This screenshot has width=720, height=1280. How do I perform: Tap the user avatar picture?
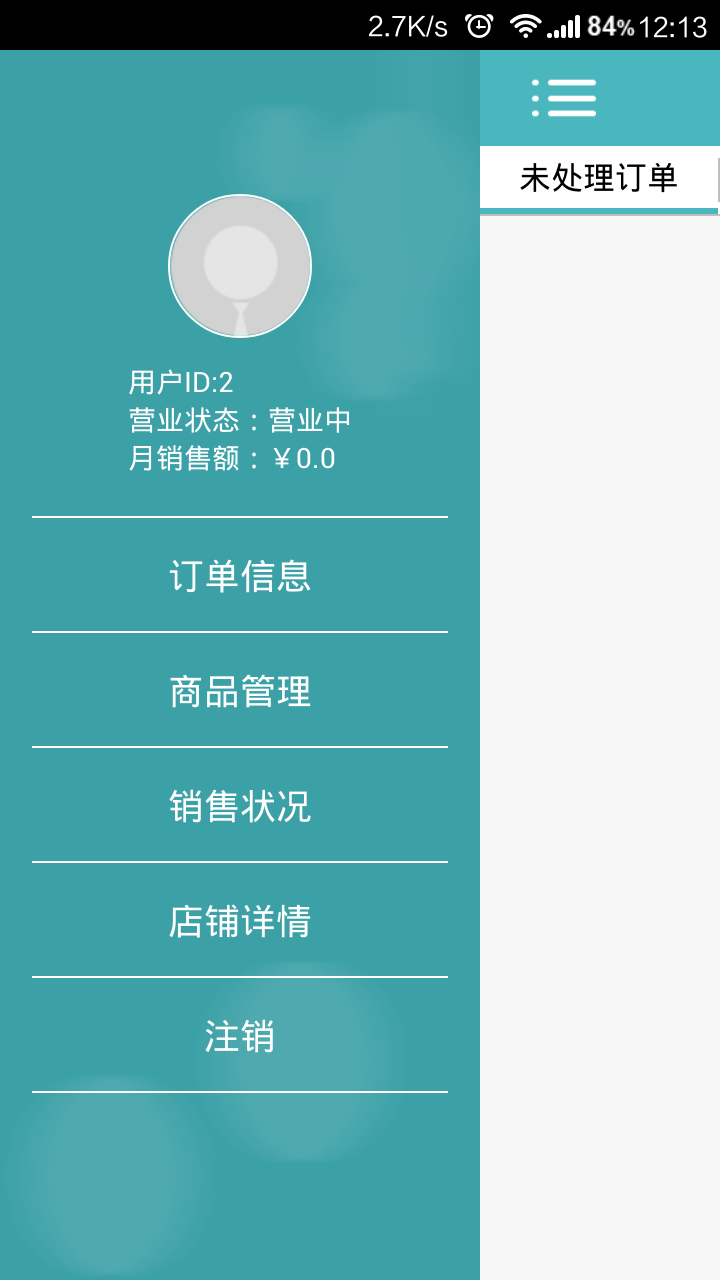pyautogui.click(x=240, y=266)
